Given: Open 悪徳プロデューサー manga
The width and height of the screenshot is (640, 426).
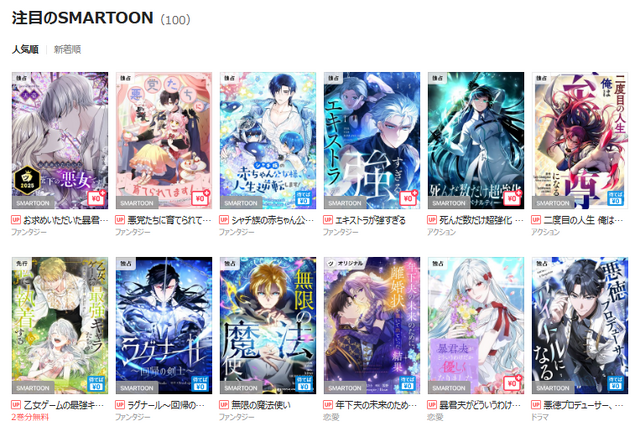Looking at the screenshot, I should pyautogui.click(x=580, y=325).
